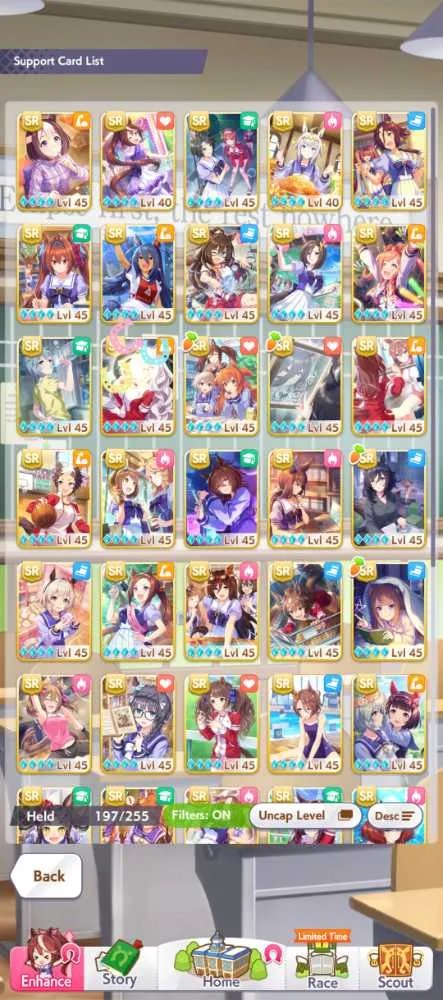Change the Uncap Level sort option
The width and height of the screenshot is (443, 1000).
pyautogui.click(x=305, y=816)
